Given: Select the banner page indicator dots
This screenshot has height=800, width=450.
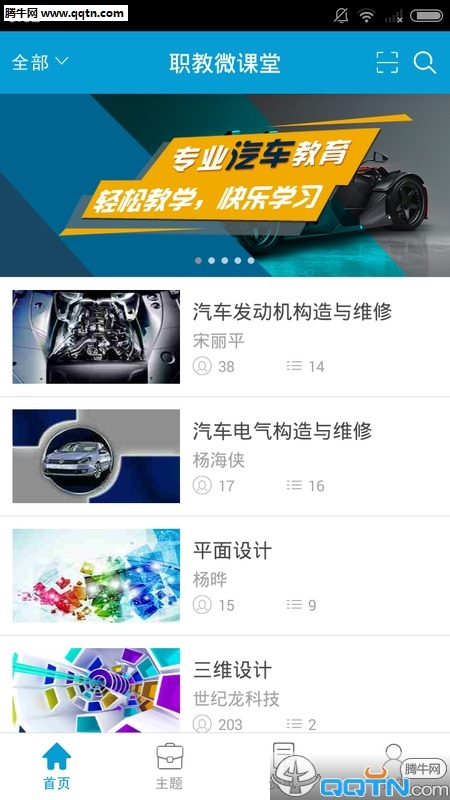Looking at the screenshot, I should click(224, 260).
